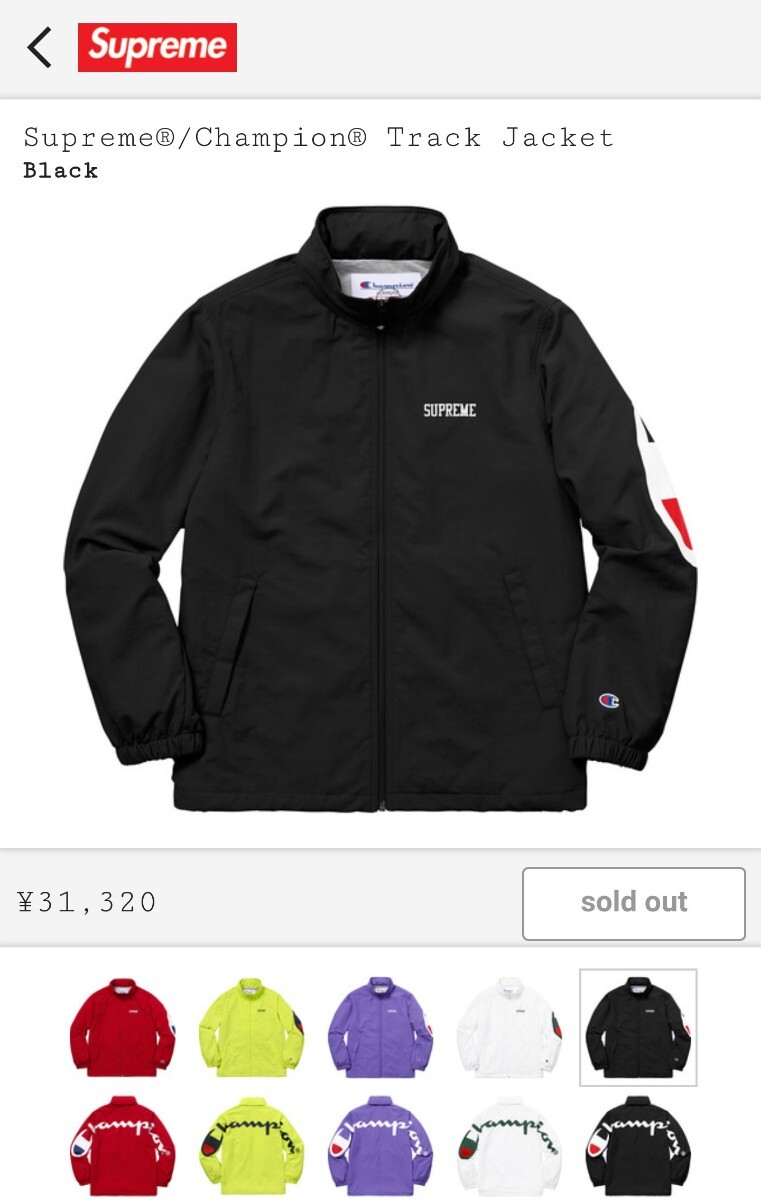Switch to the white jacket front thumbnail
Image resolution: width=761 pixels, height=1200 pixels.
(x=509, y=1027)
